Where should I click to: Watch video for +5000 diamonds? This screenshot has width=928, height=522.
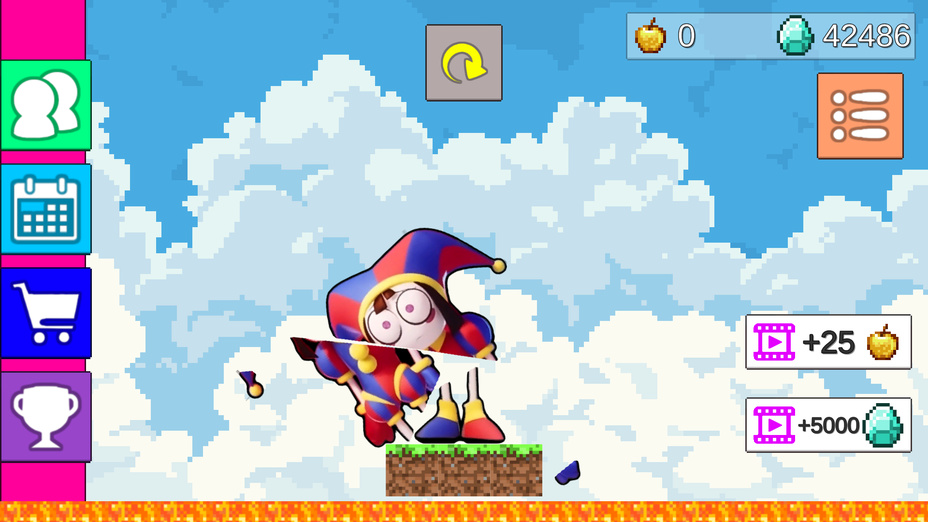click(828, 425)
